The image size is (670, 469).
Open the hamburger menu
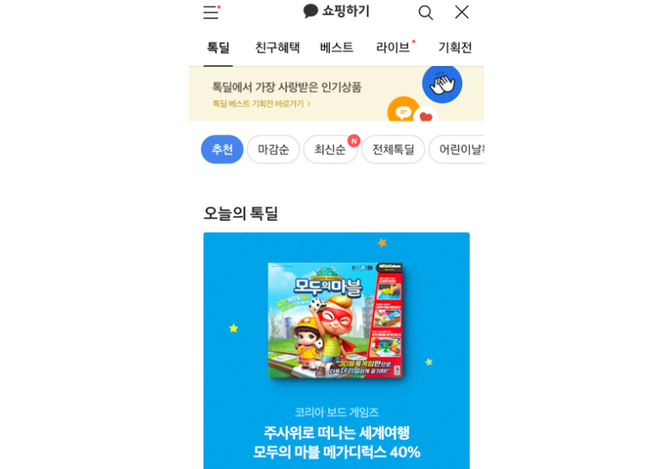[x=211, y=12]
